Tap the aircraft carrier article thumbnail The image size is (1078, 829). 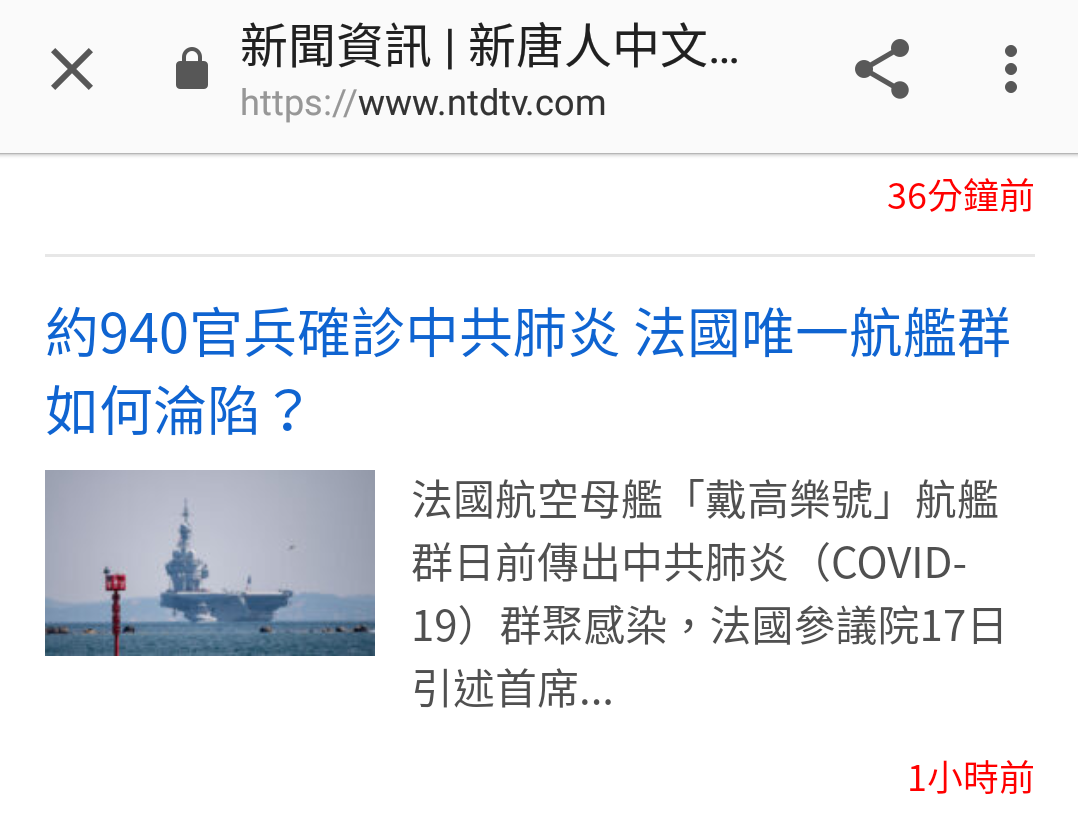point(210,563)
